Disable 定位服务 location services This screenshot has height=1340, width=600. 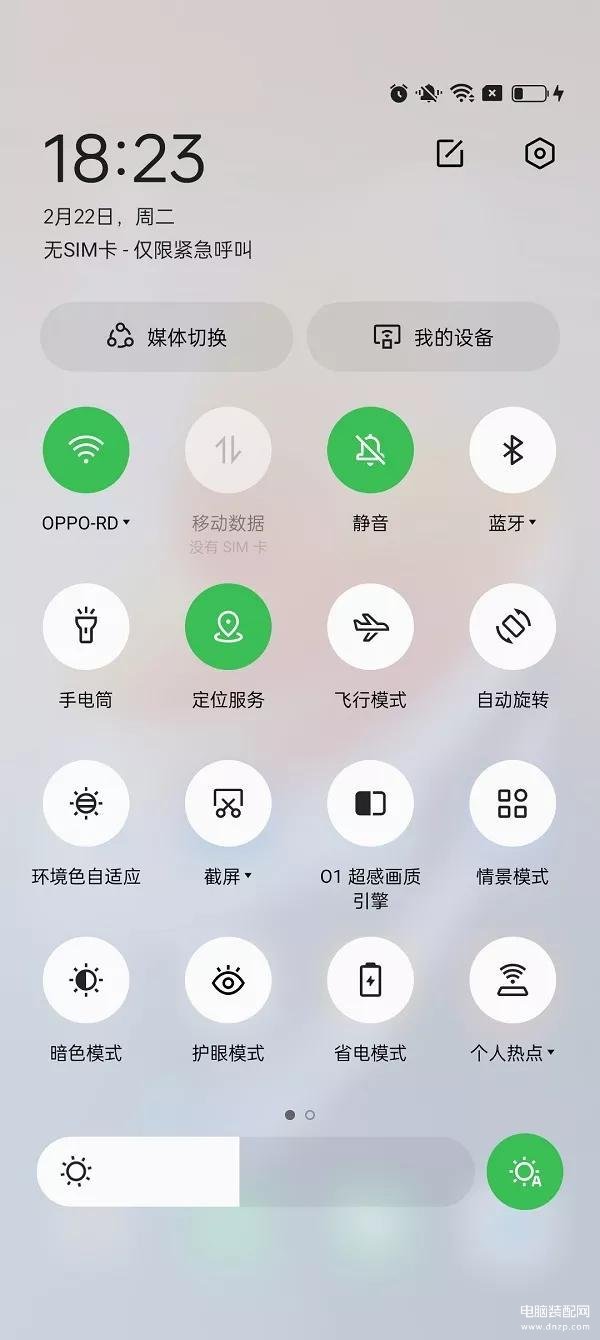[228, 627]
